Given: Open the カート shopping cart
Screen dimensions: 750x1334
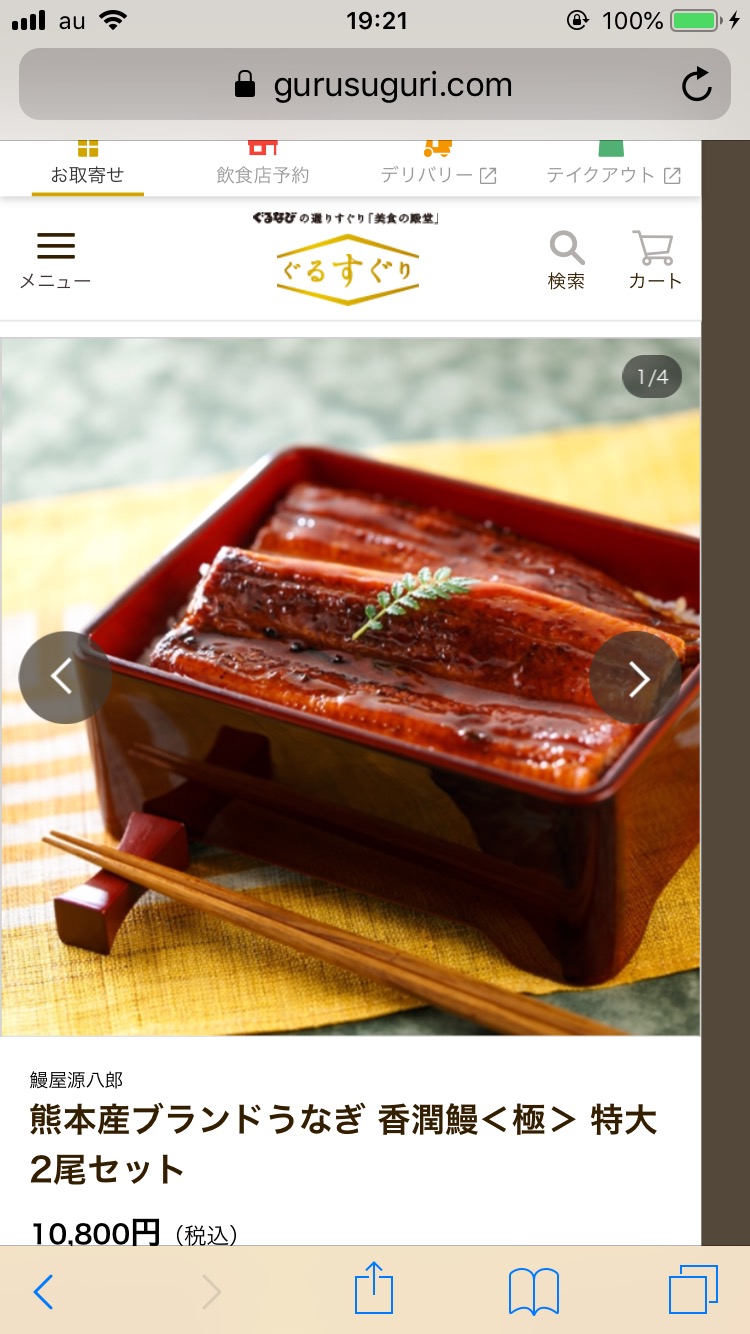Looking at the screenshot, I should pyautogui.click(x=654, y=260).
